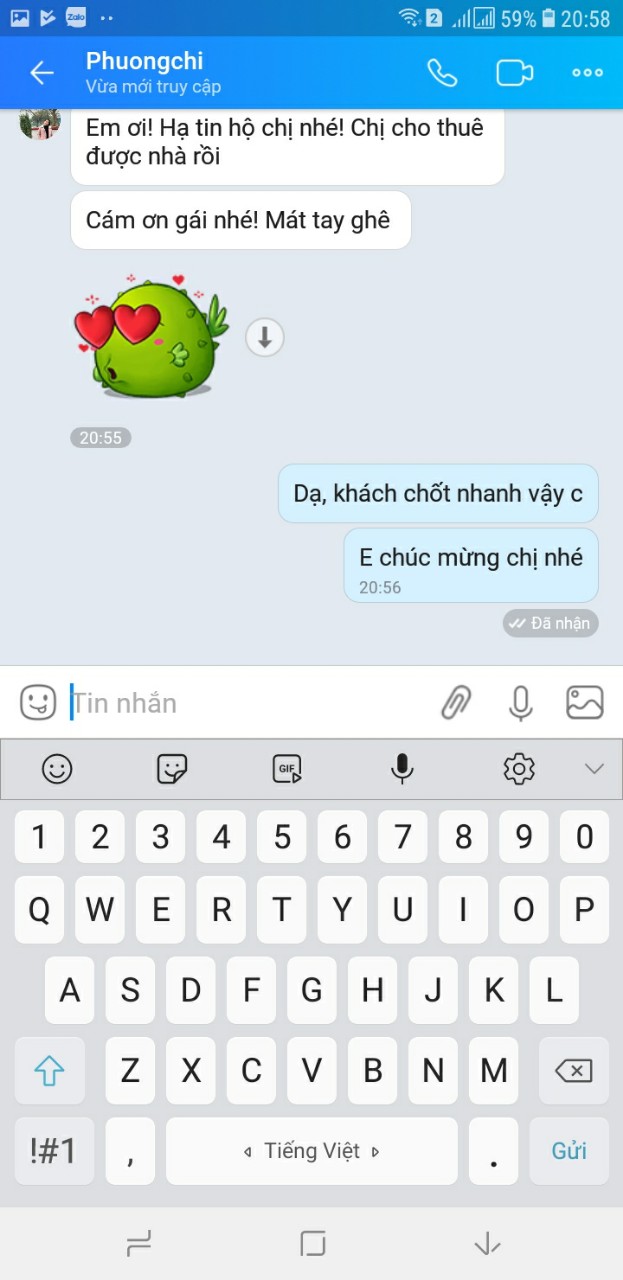Viewport: 623px width, 1280px height.
Task: Open keyboard sticker panel
Action: point(172,768)
